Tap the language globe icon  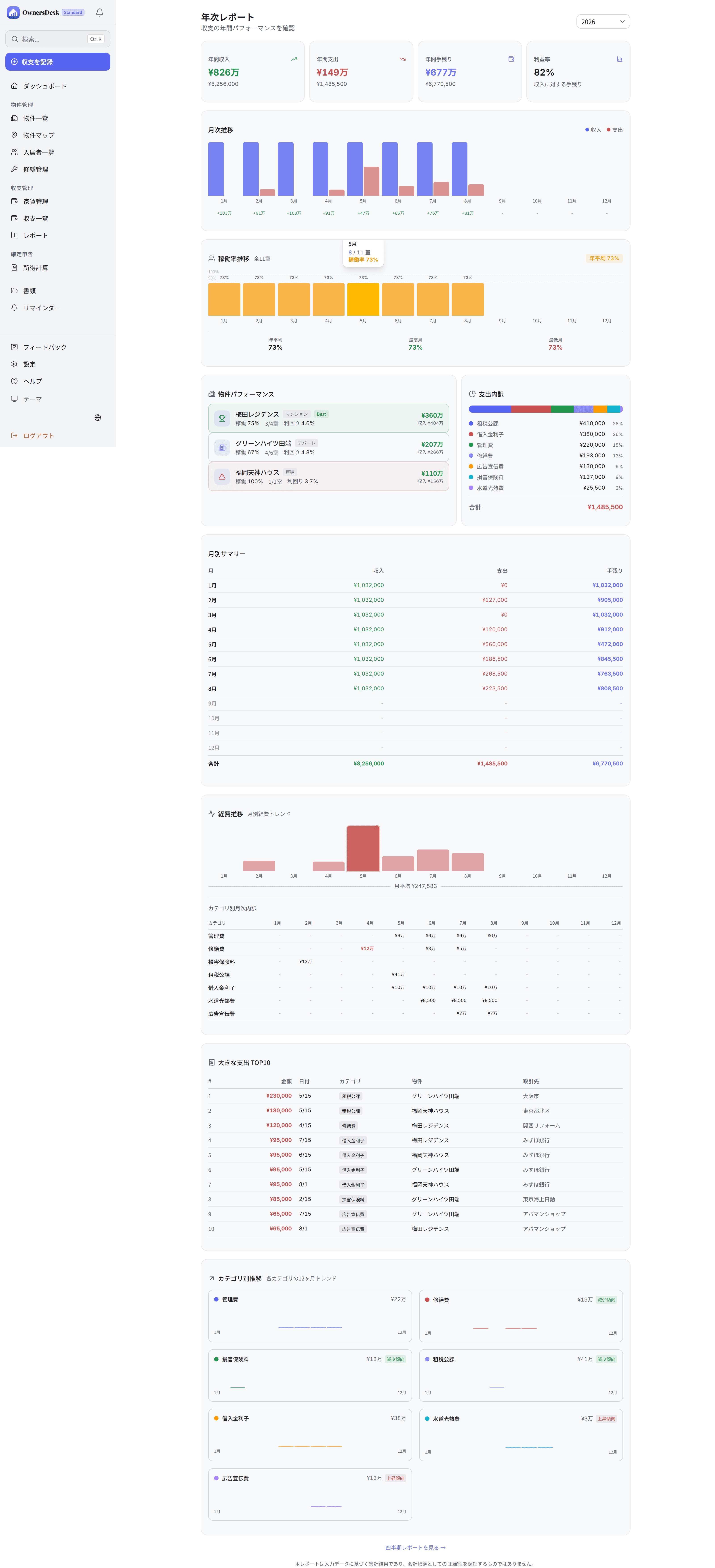98,418
